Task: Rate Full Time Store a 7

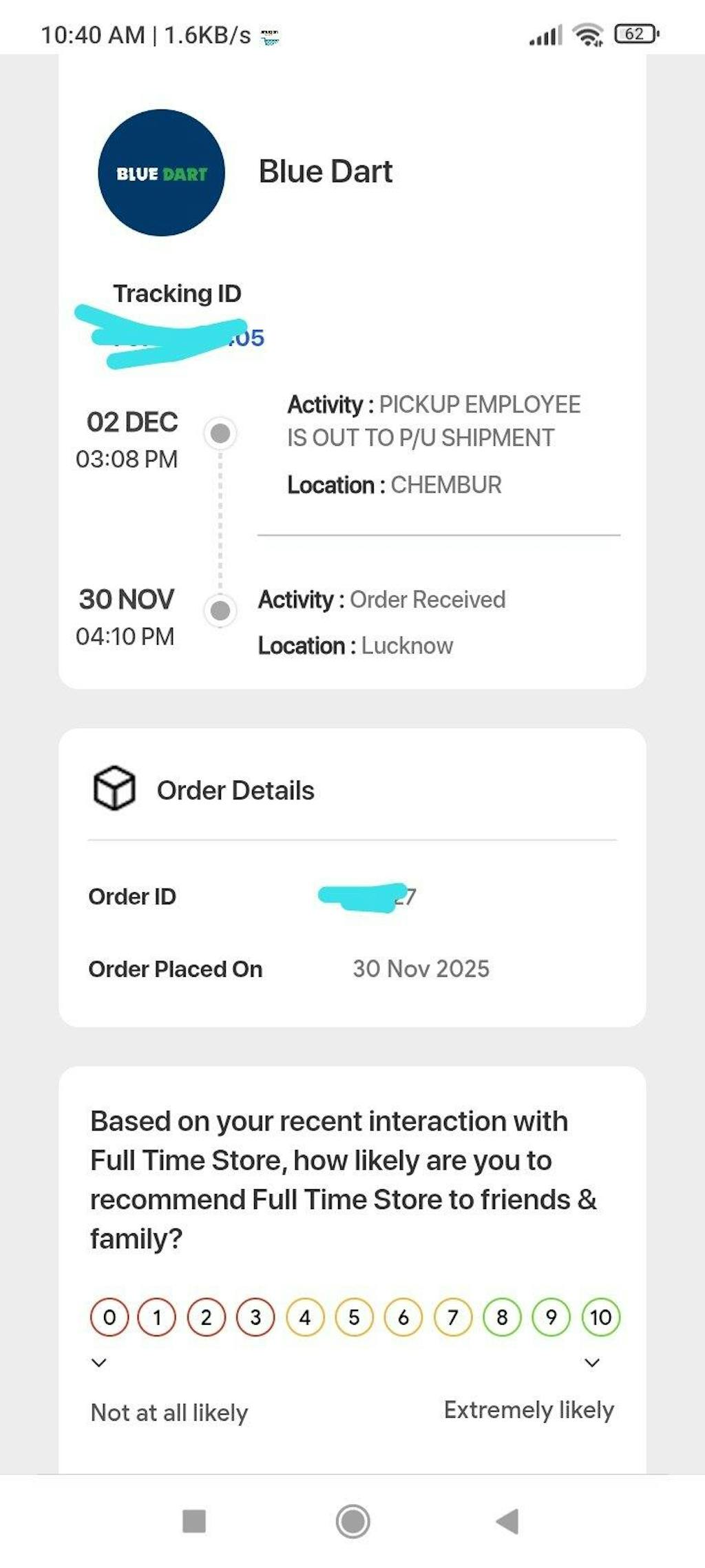Action: (x=452, y=1317)
